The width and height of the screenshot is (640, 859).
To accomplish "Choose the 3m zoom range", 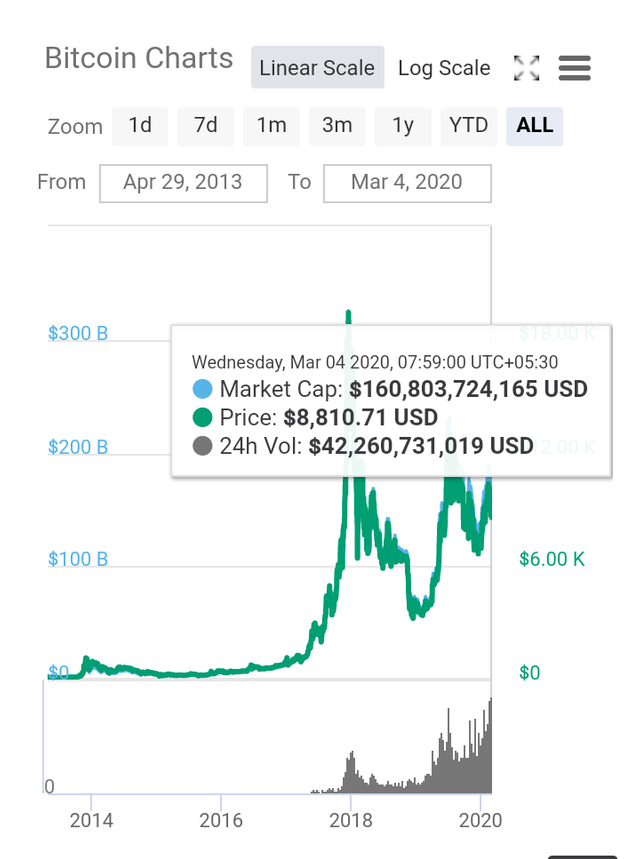I will pyautogui.click(x=337, y=126).
